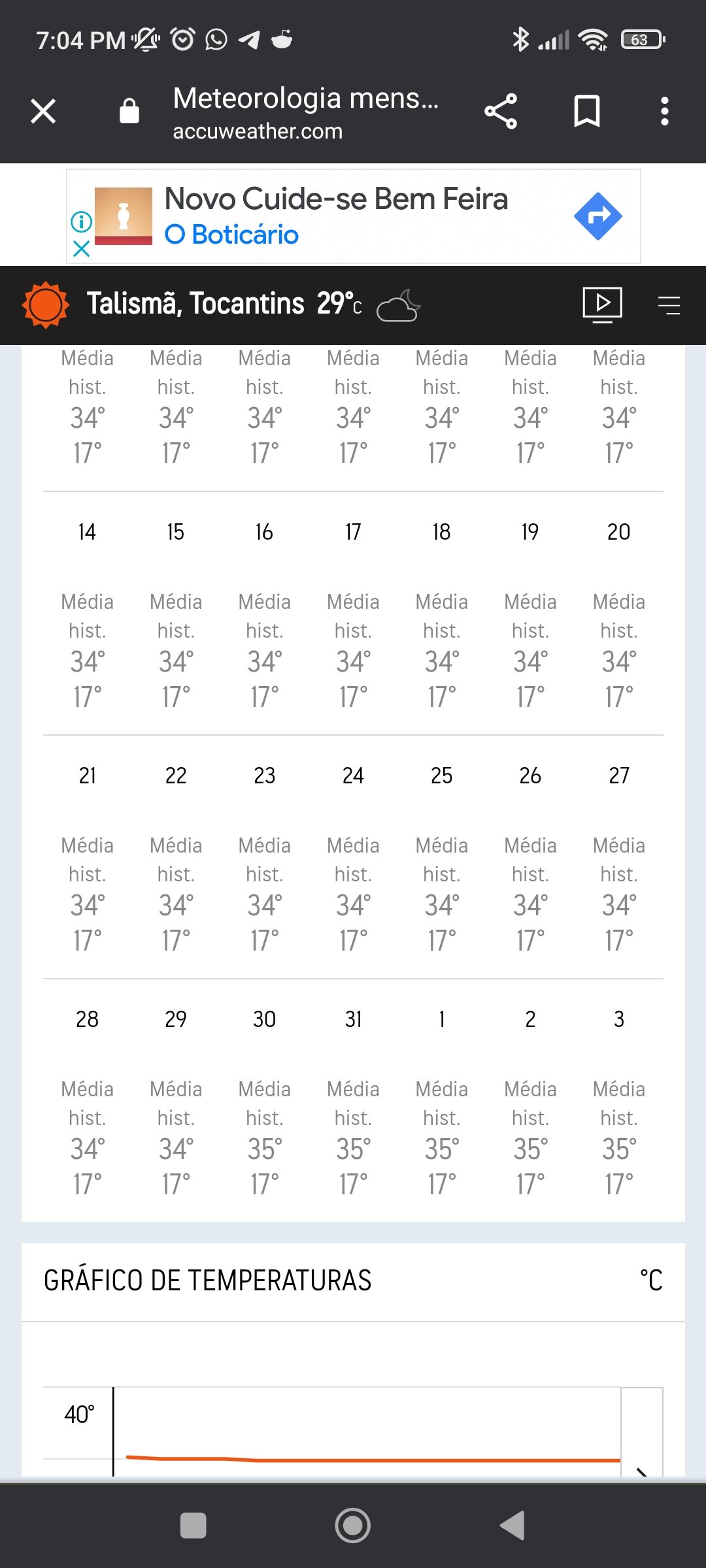Image resolution: width=706 pixels, height=1568 pixels.
Task: Open the O Boticário ad banner
Action: pos(353,216)
